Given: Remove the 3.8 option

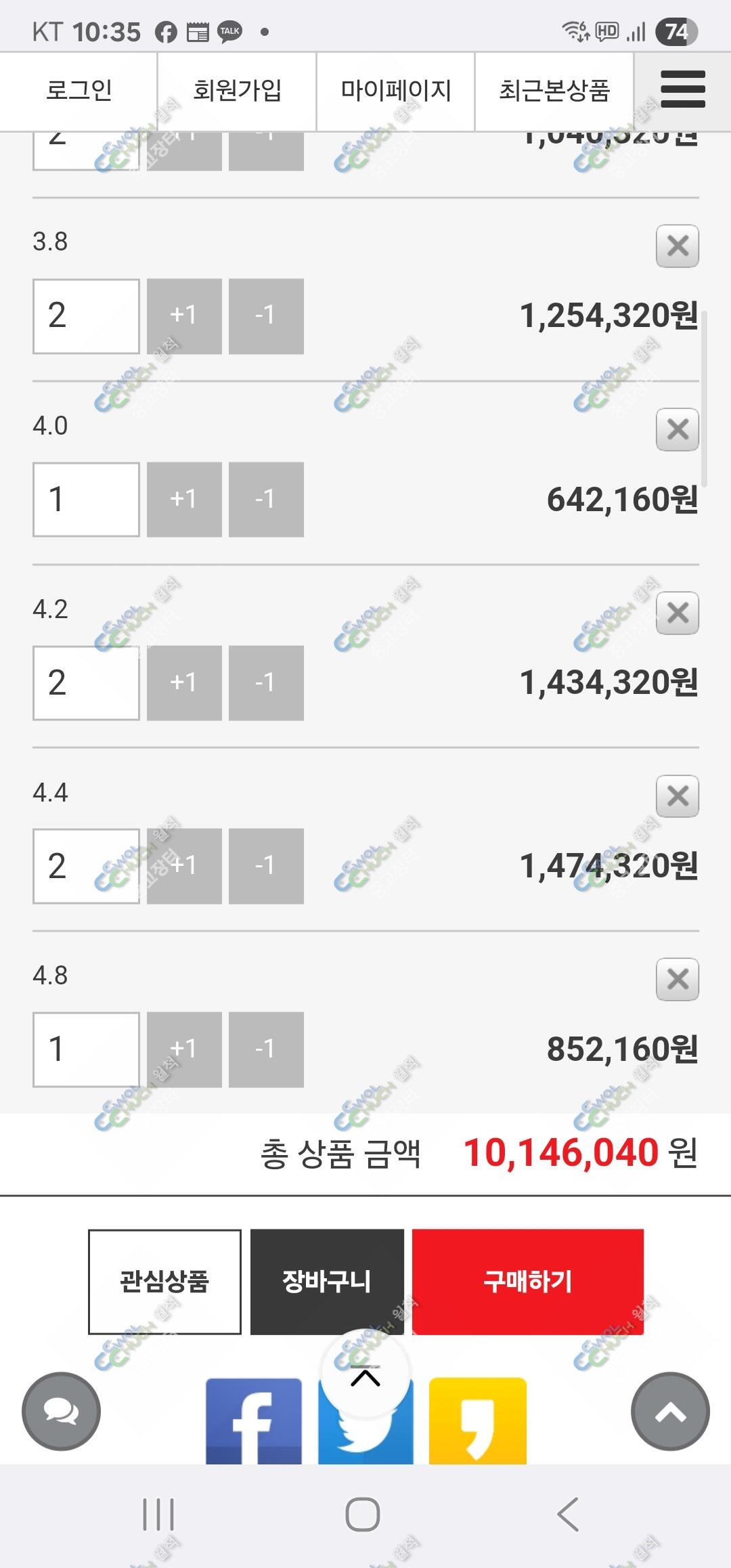Looking at the screenshot, I should 677,246.
